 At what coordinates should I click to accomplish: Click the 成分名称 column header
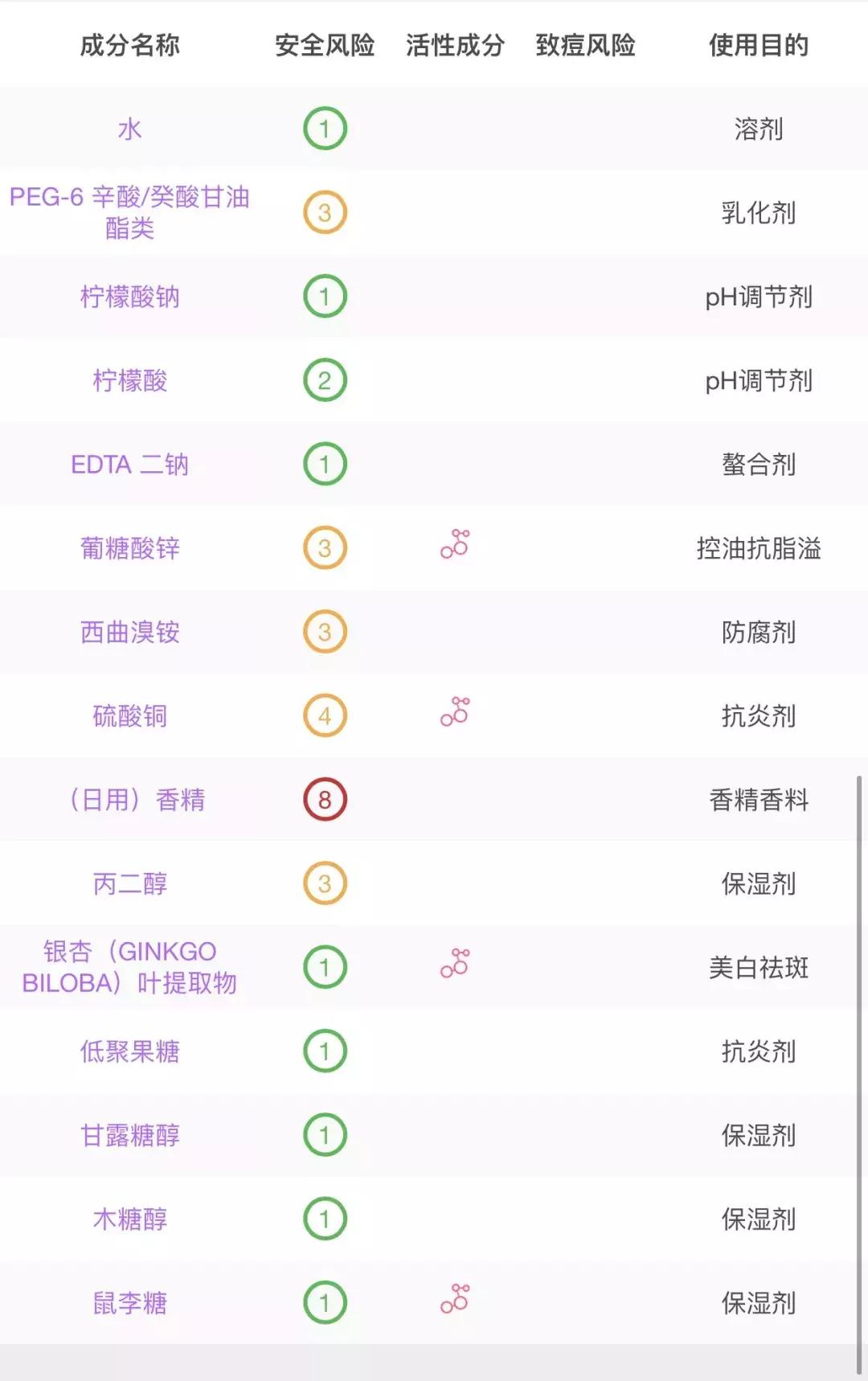131,46
